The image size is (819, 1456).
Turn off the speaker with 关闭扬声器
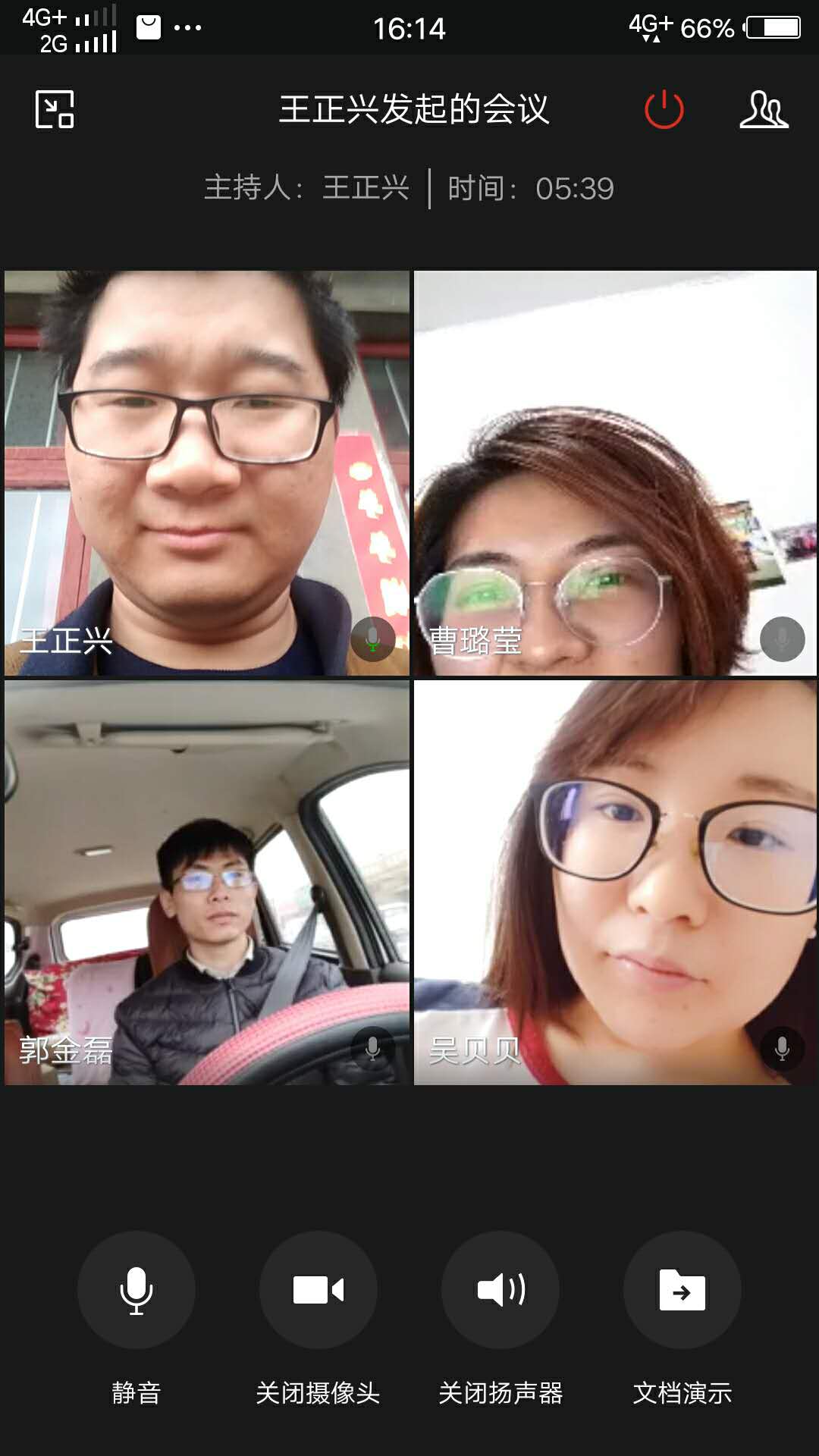click(500, 1289)
